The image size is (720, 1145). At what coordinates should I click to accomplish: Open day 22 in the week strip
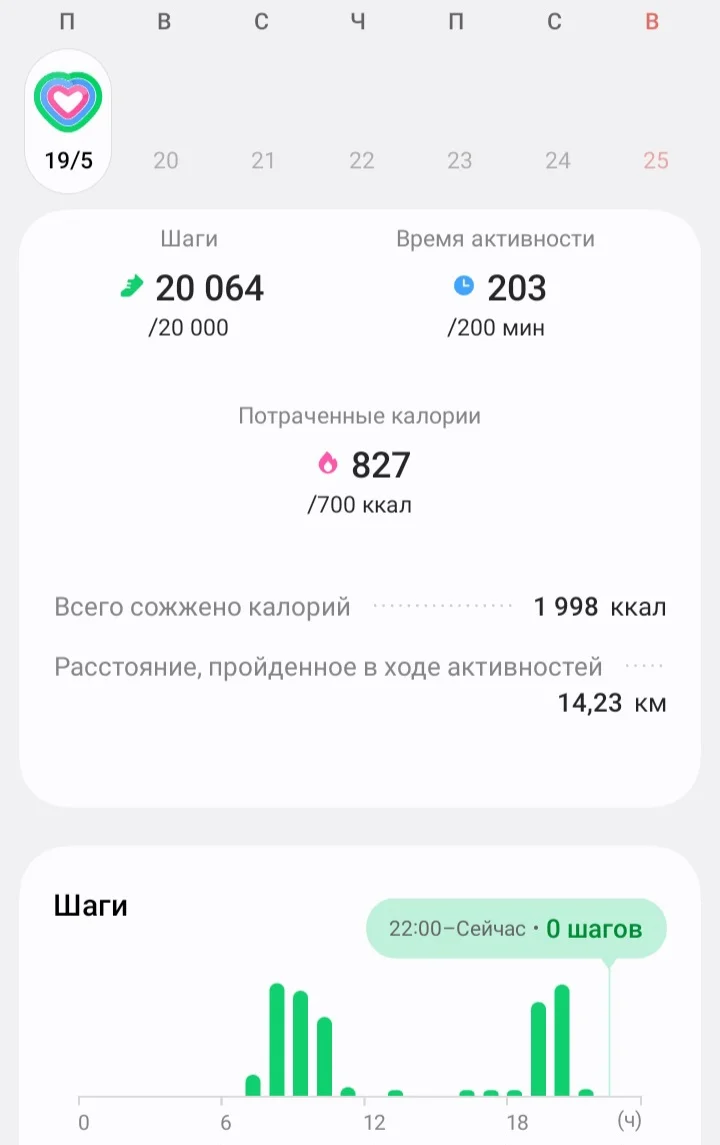click(x=361, y=161)
